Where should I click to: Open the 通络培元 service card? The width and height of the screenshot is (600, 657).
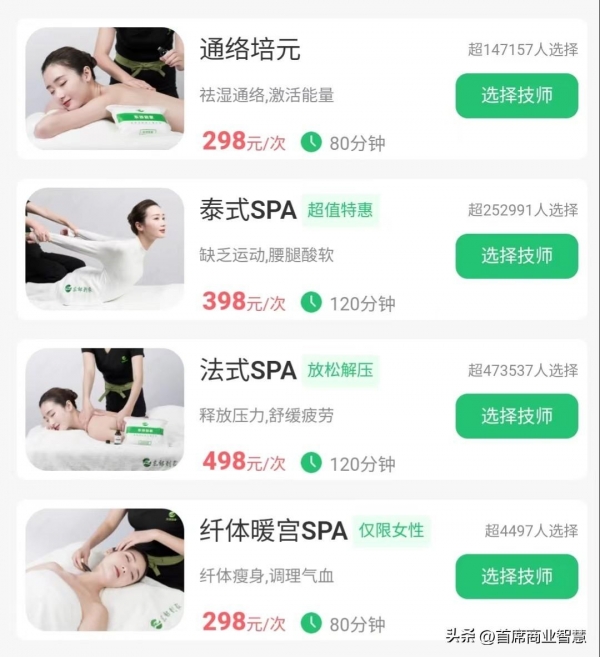pos(250,49)
